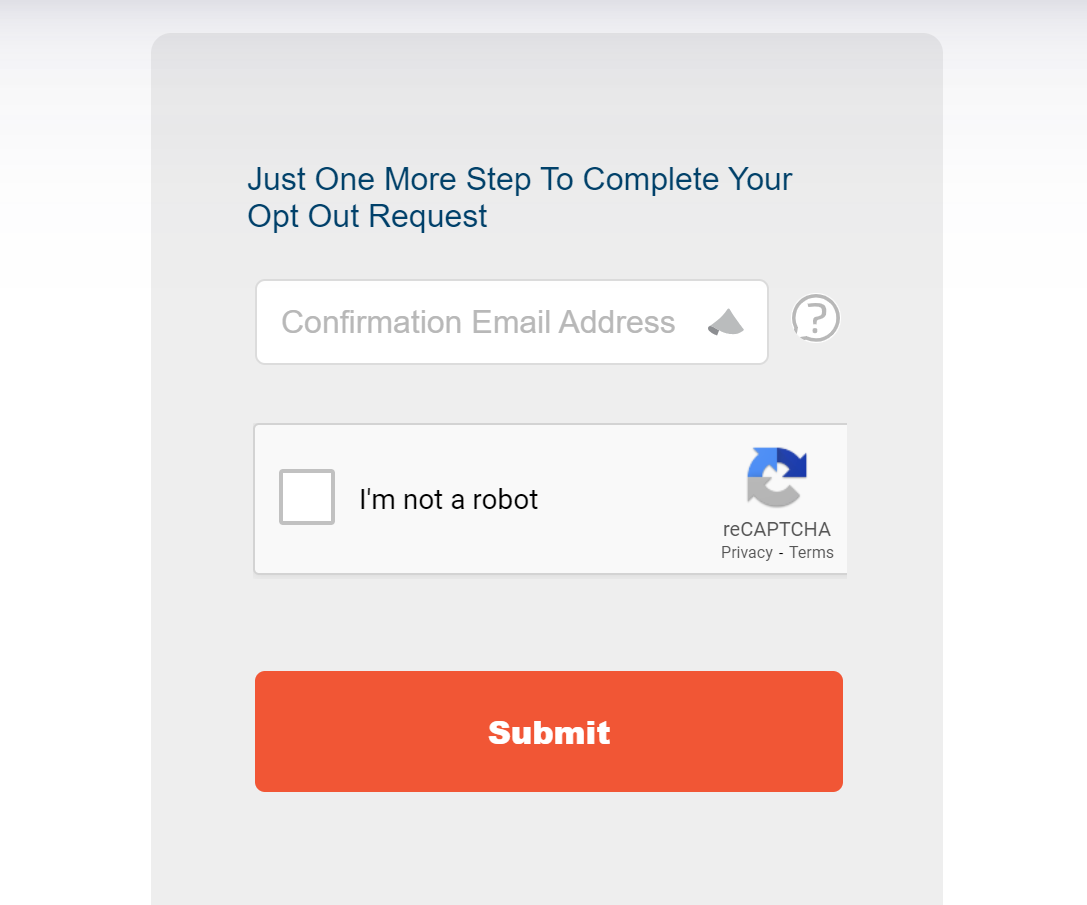The width and height of the screenshot is (1087, 905).
Task: Open the question mark help icon
Action: [x=816, y=318]
